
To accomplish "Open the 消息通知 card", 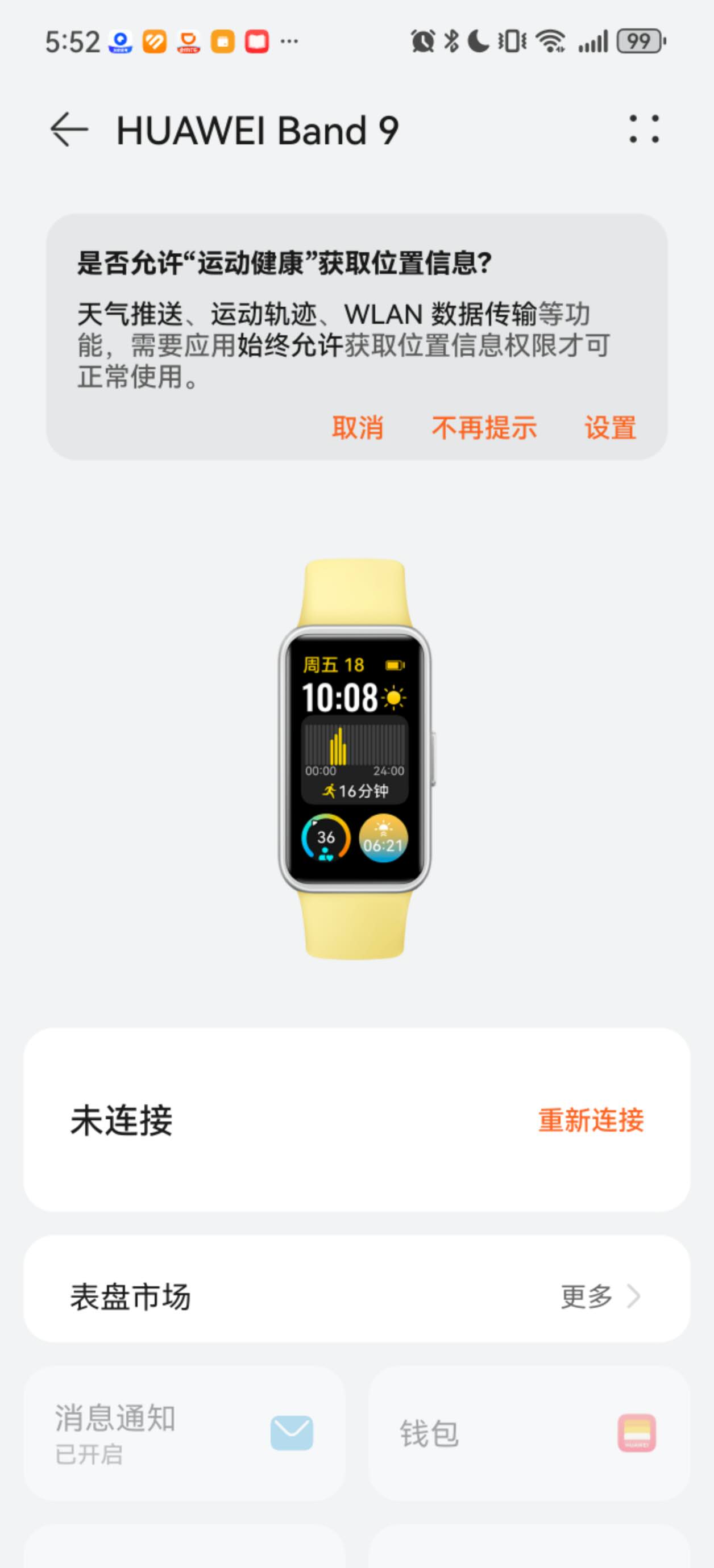I will coord(184,1433).
